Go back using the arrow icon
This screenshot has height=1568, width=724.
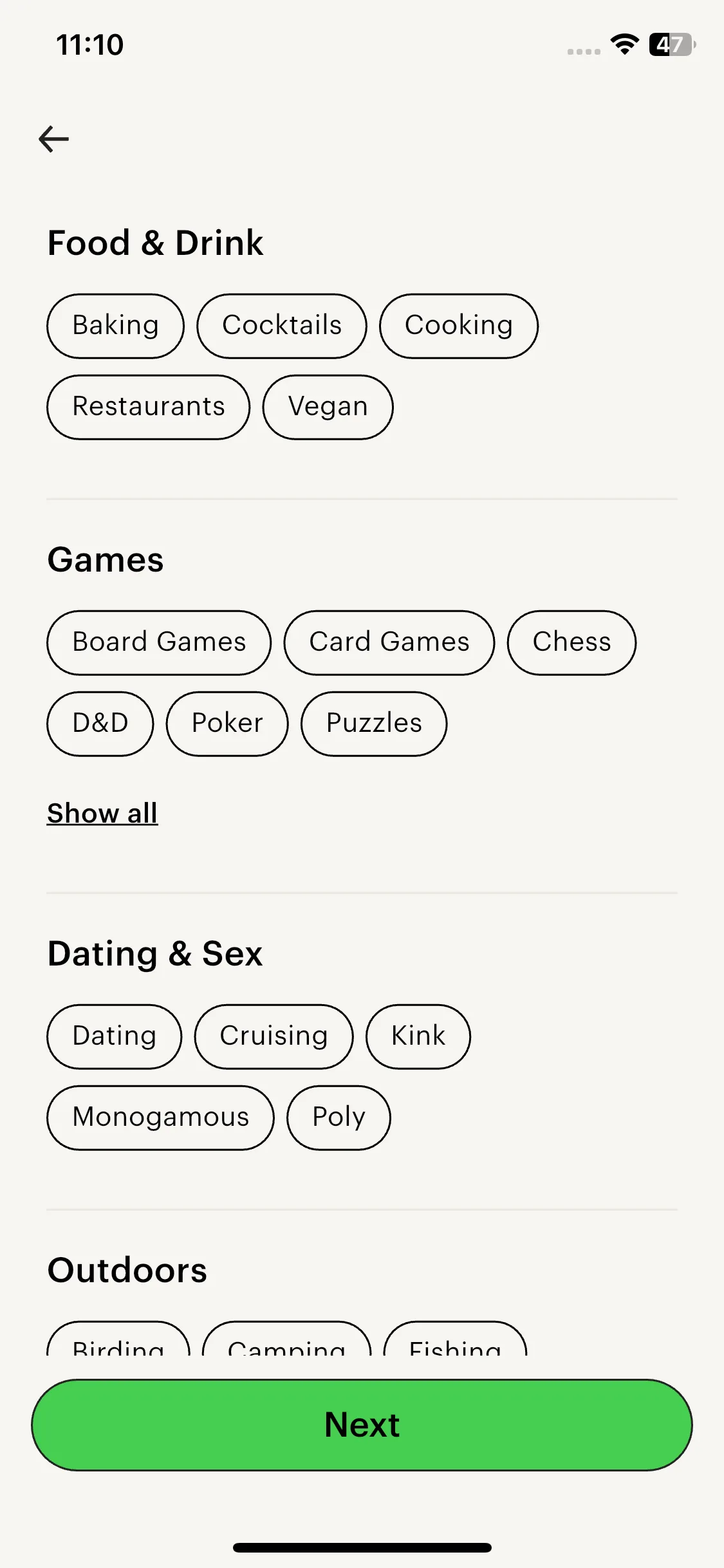coord(54,139)
